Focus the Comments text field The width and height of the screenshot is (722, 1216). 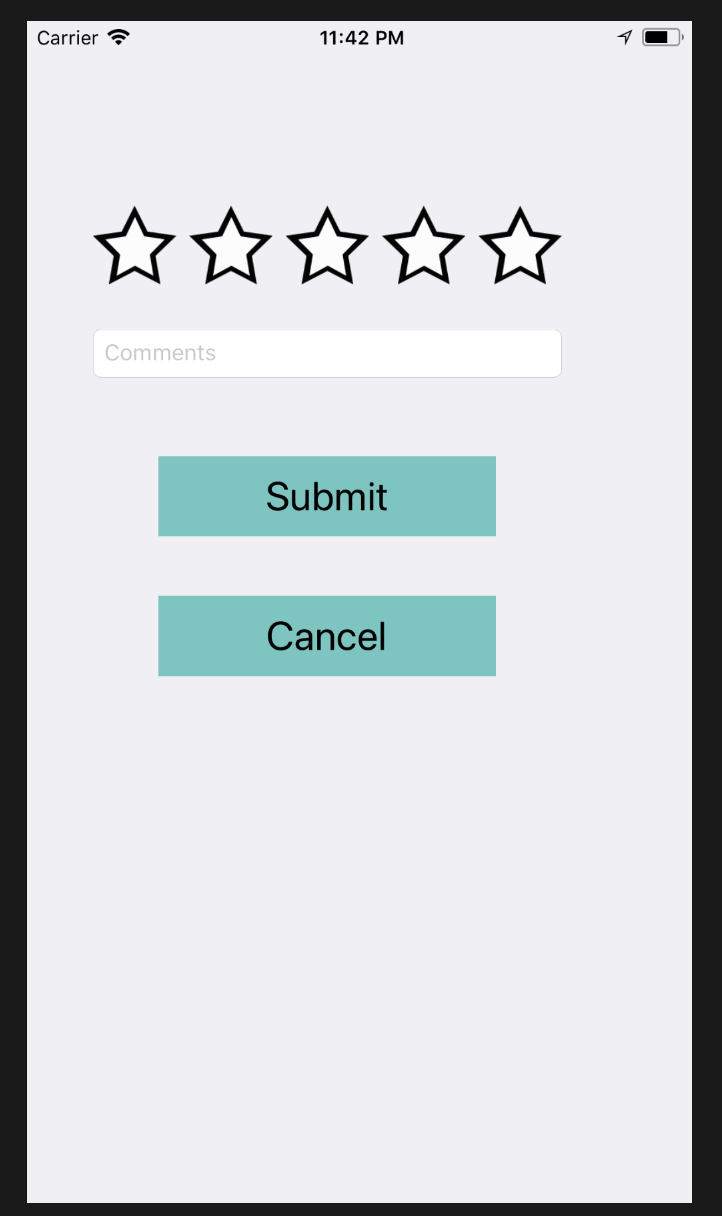(327, 353)
